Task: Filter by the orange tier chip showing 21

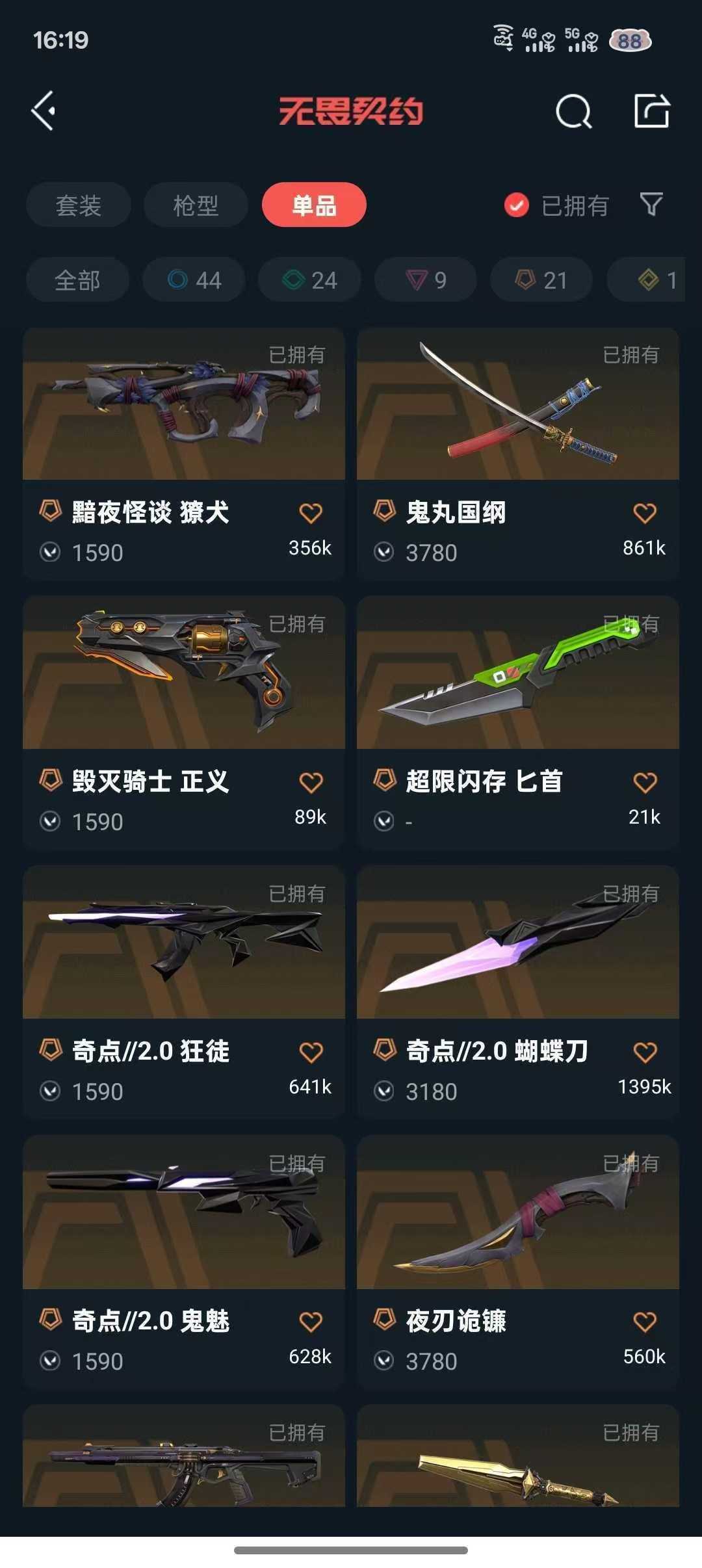Action: coord(541,280)
